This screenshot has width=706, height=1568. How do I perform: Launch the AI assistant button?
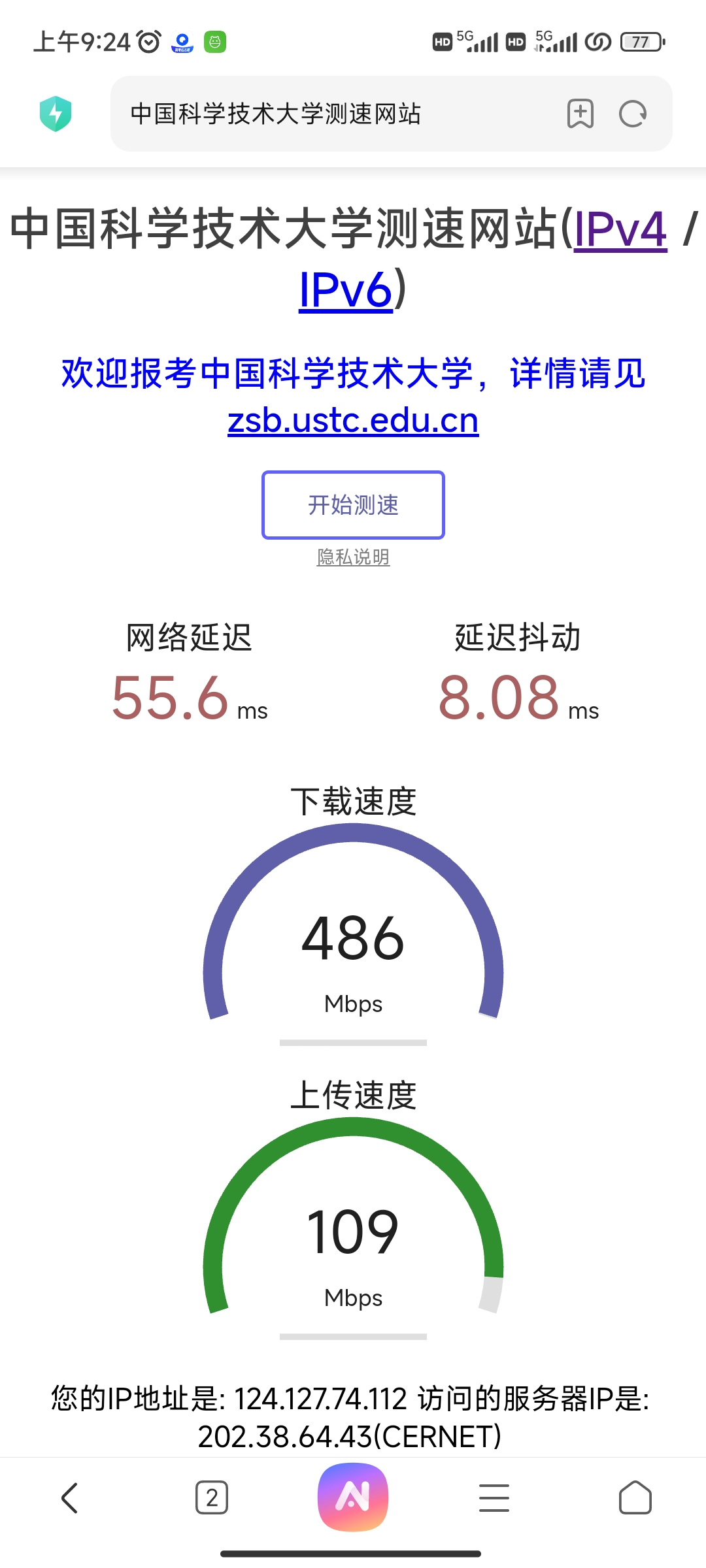[x=353, y=1497]
